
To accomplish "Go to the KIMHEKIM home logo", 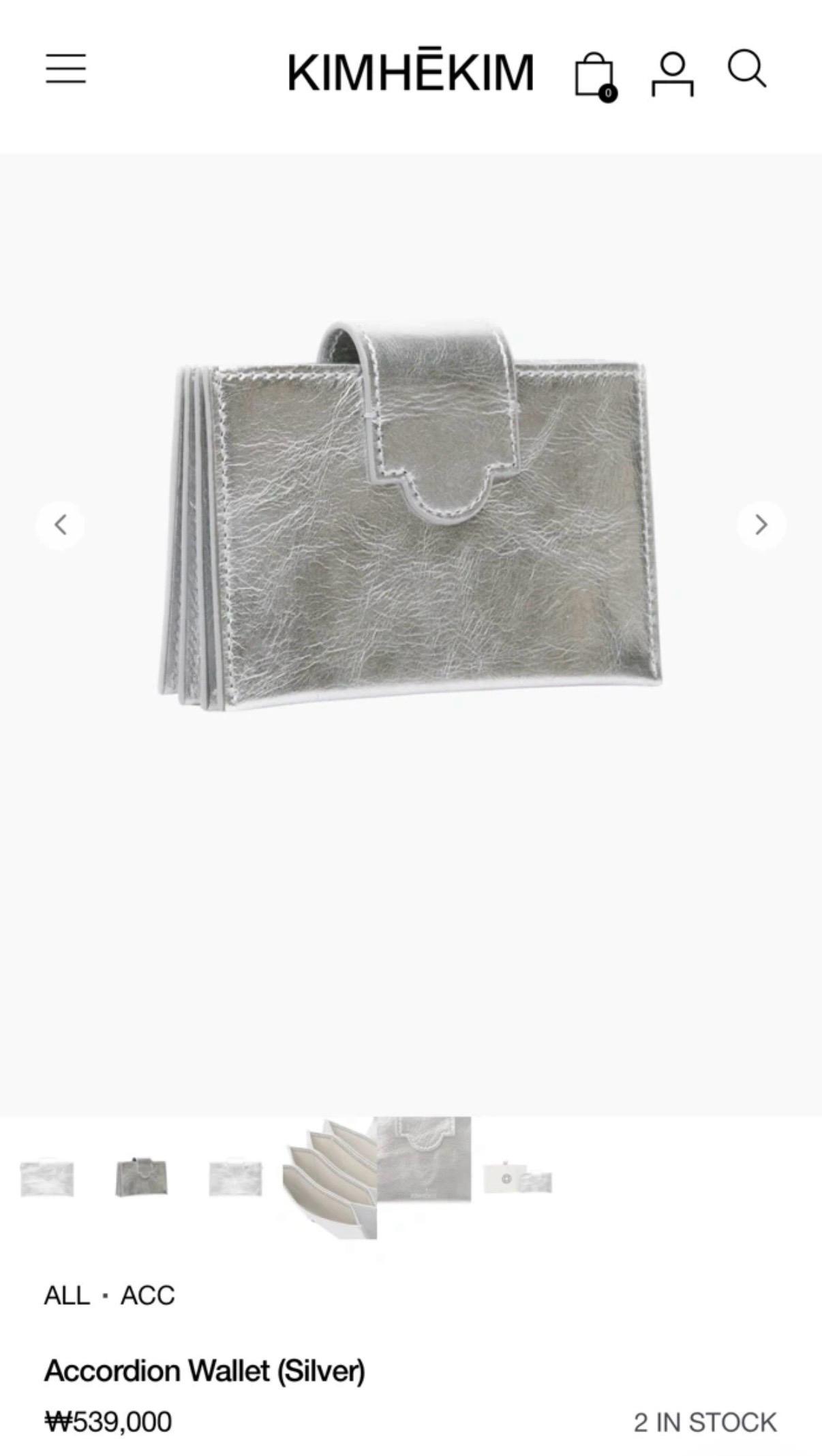I will coord(410,71).
